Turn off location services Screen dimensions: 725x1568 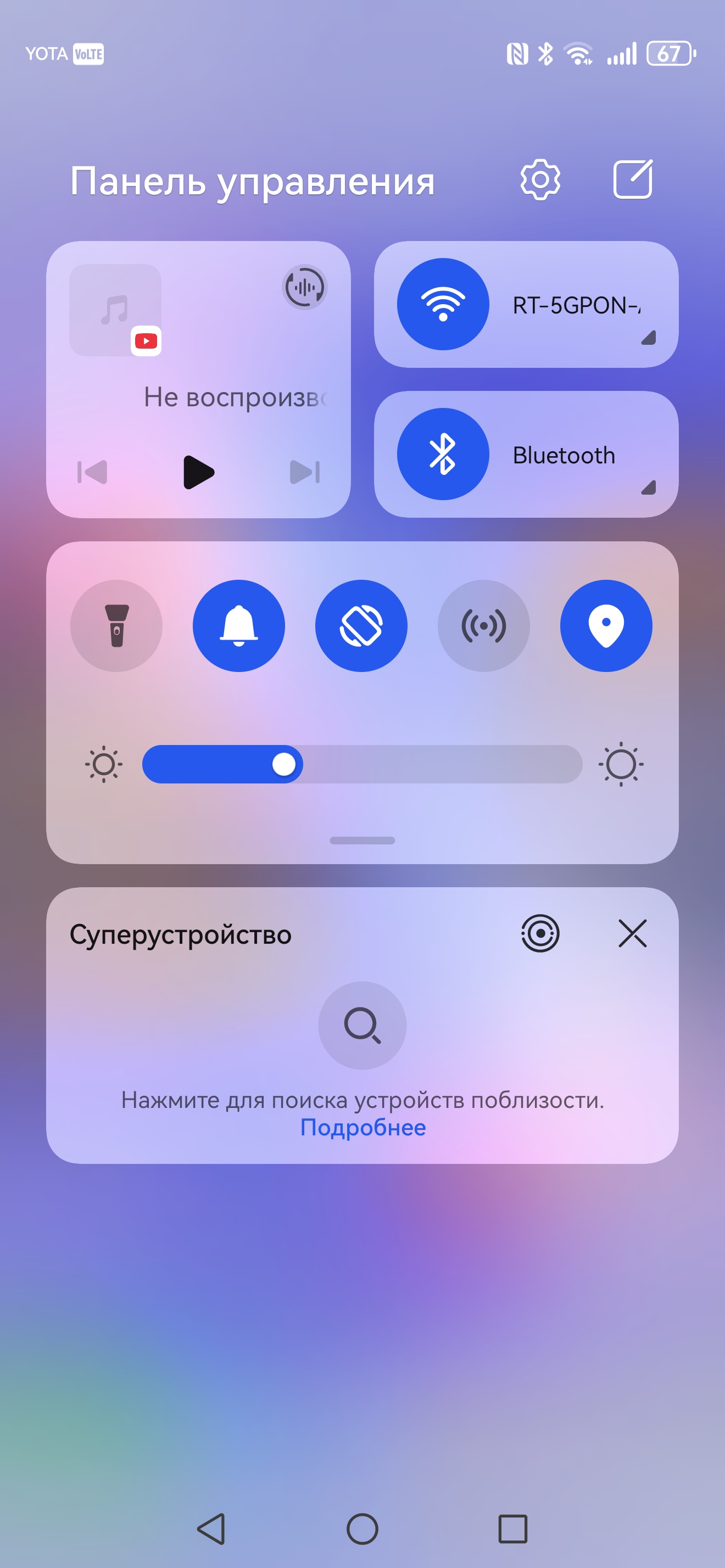[606, 626]
